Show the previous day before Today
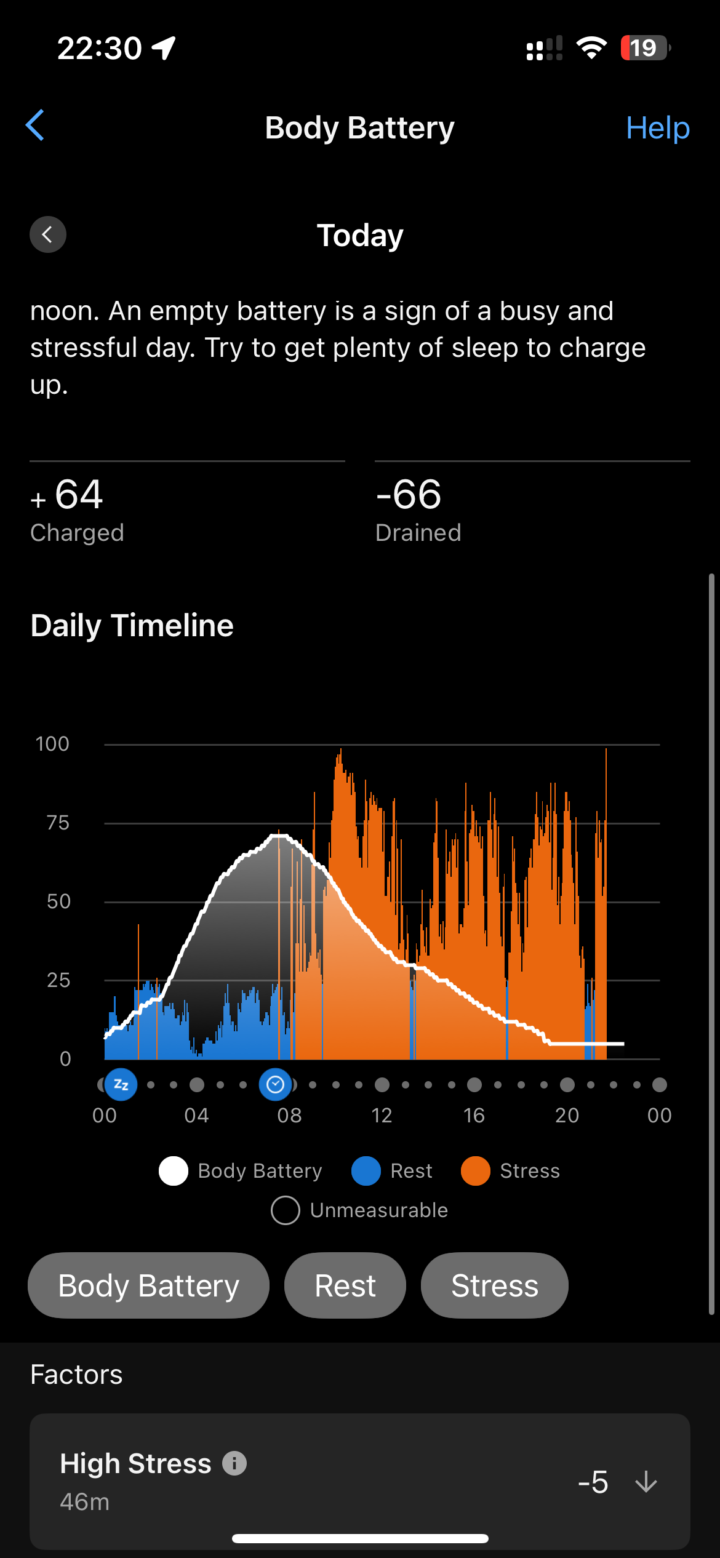This screenshot has height=1558, width=720. (x=48, y=235)
